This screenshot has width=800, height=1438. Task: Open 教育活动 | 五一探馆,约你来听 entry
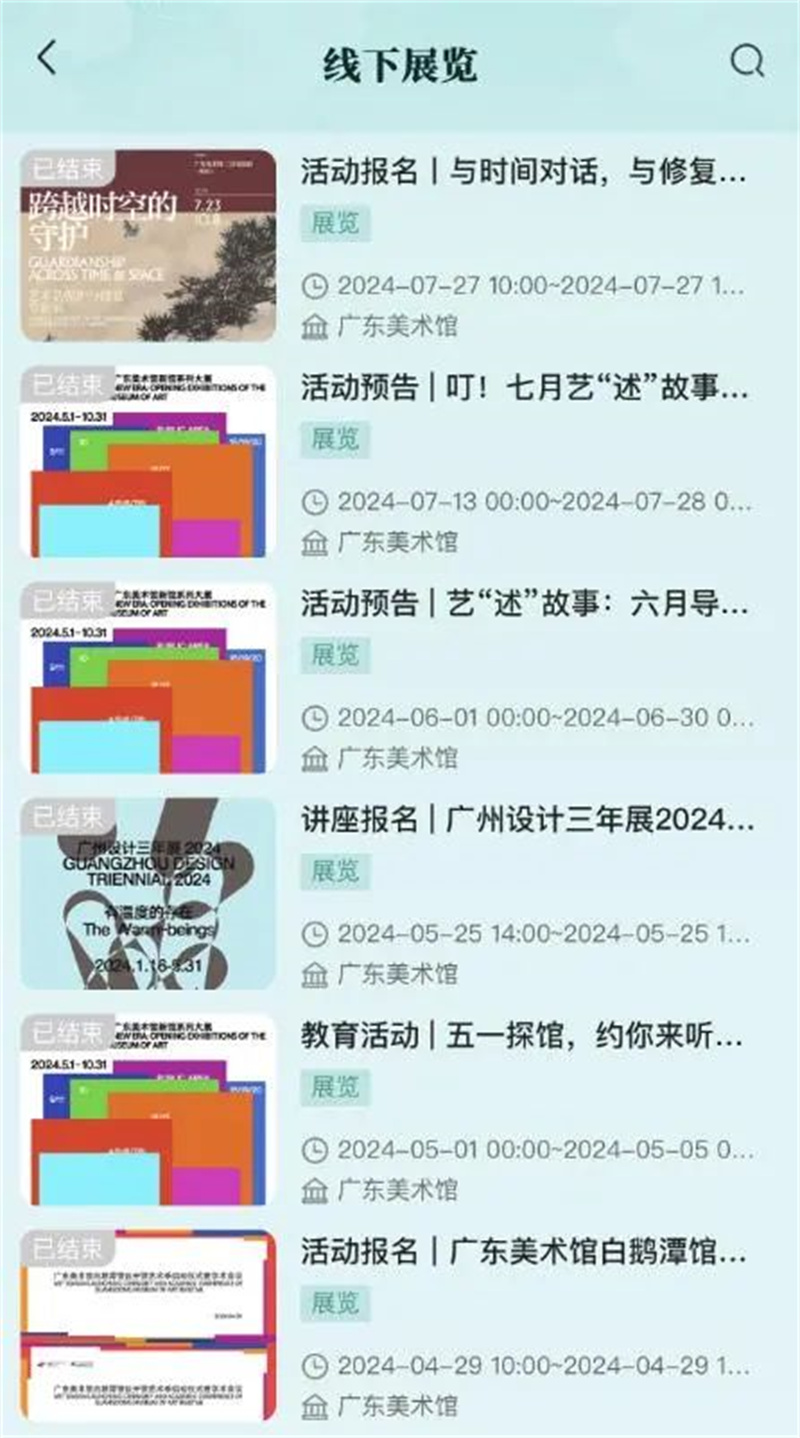point(522,1037)
